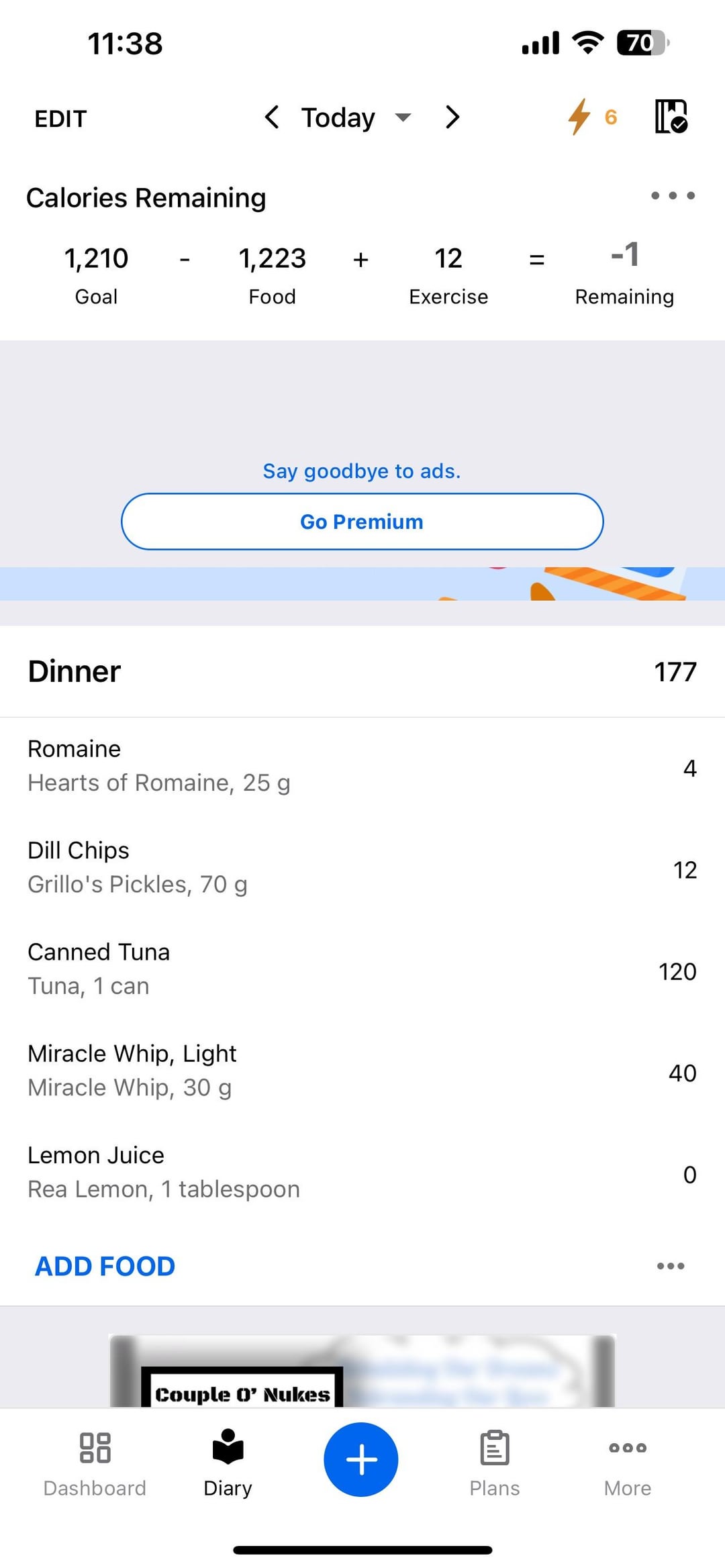Open Dinner meal options menu
Viewport: 725px width, 1568px height.
coord(671,1266)
